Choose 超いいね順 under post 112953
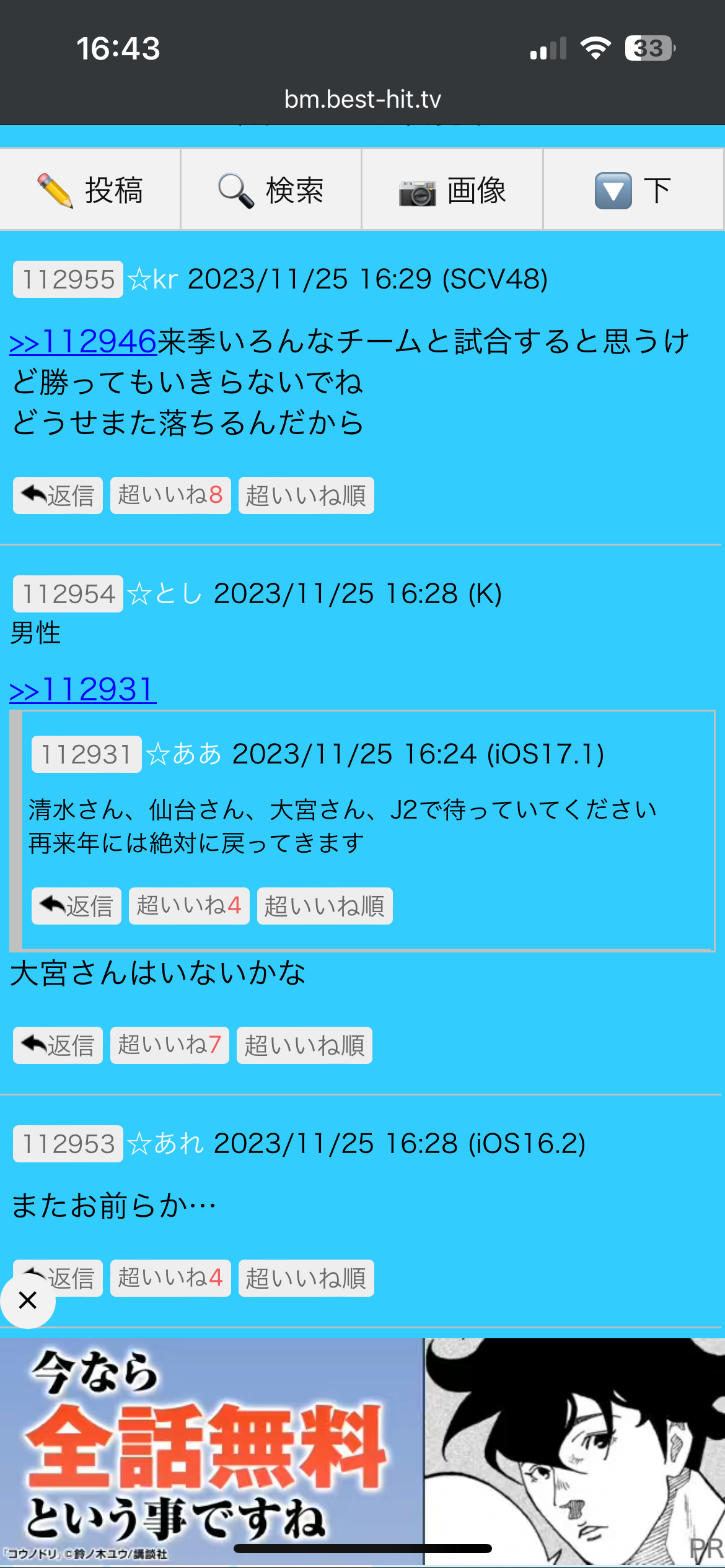The height and width of the screenshot is (1568, 725). 306,1278
